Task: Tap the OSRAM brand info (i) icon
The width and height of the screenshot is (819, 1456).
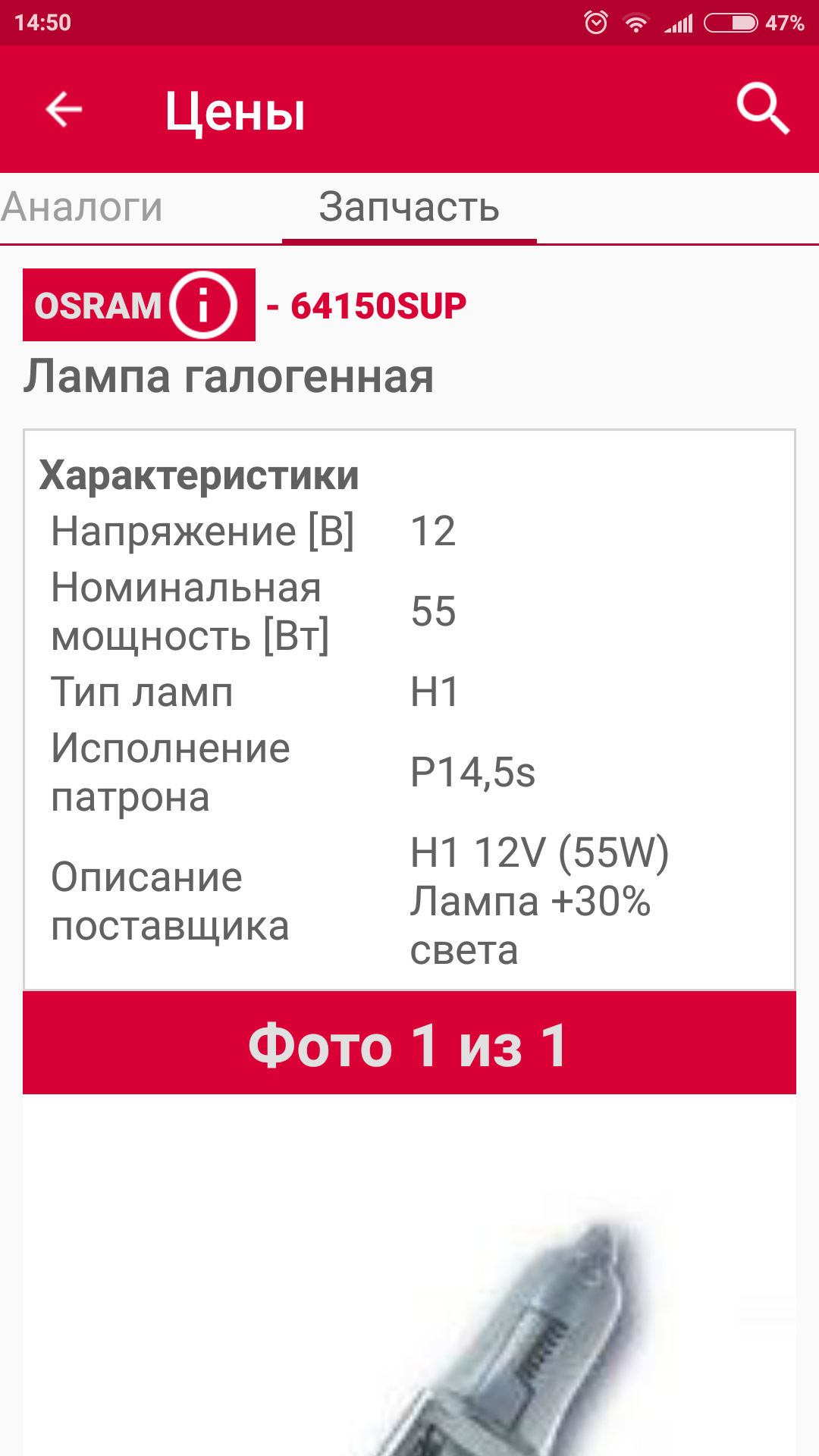Action: pos(202,305)
